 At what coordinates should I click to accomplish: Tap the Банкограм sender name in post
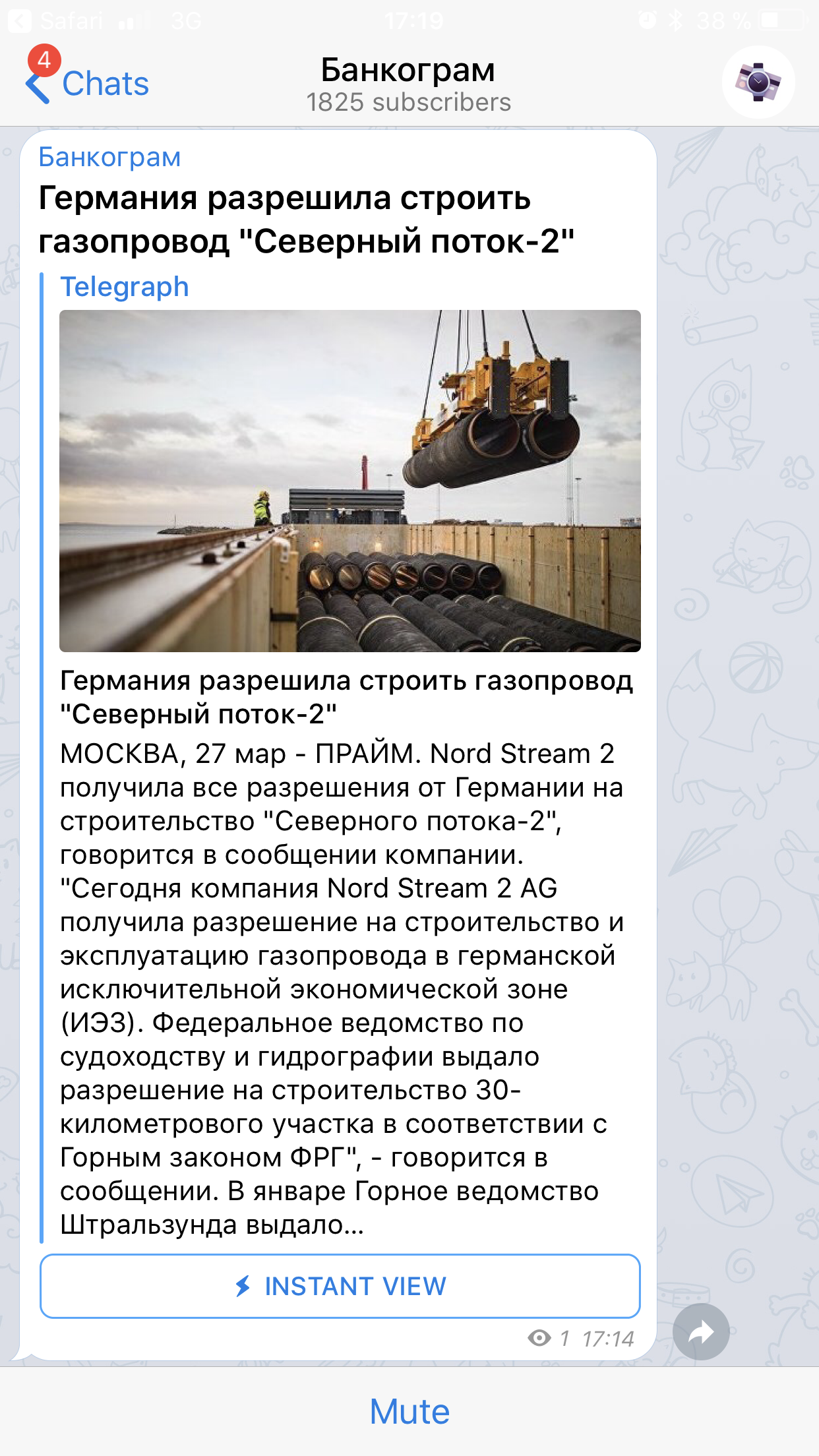click(109, 157)
